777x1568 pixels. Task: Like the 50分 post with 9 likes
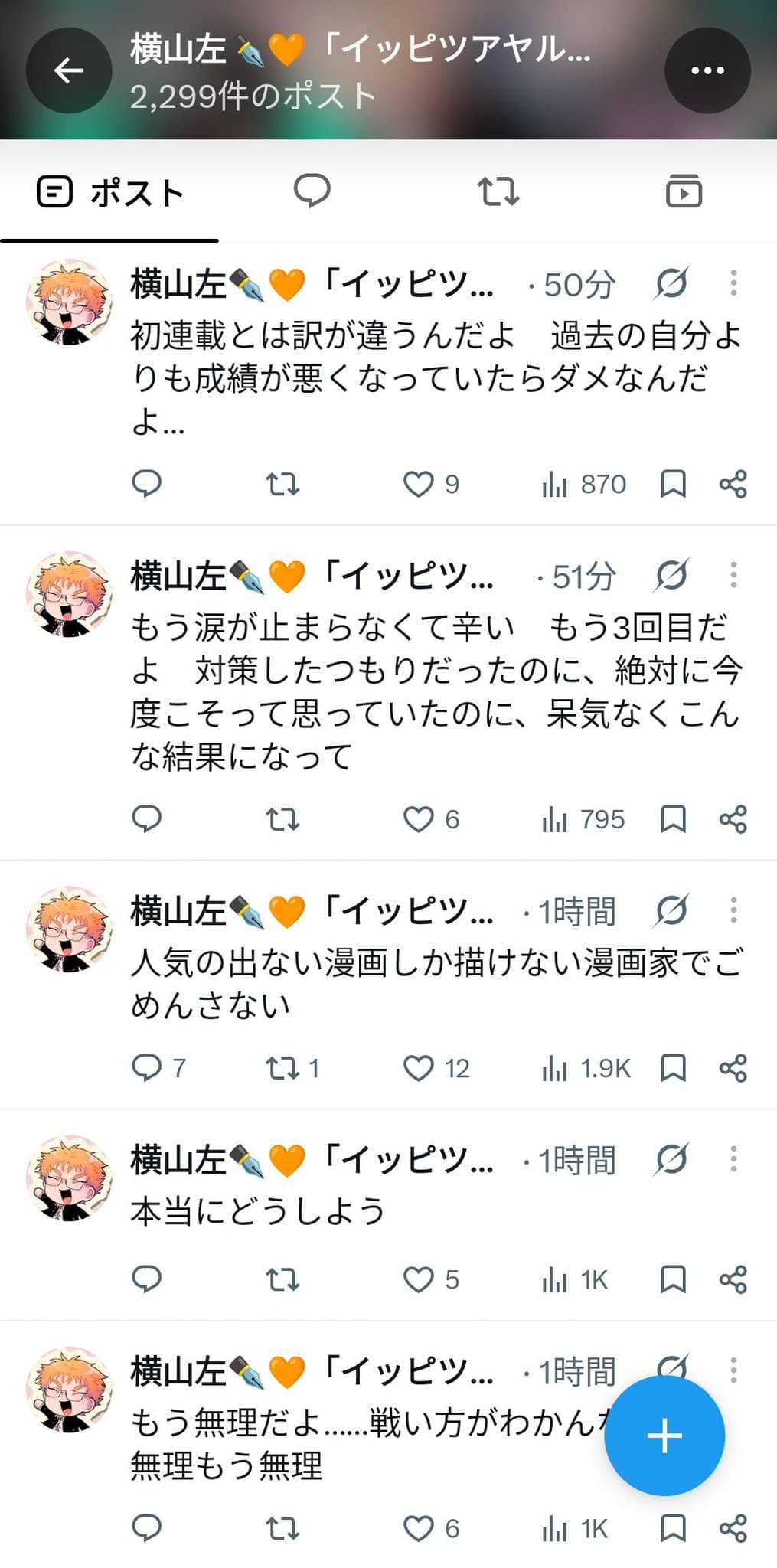(431, 484)
